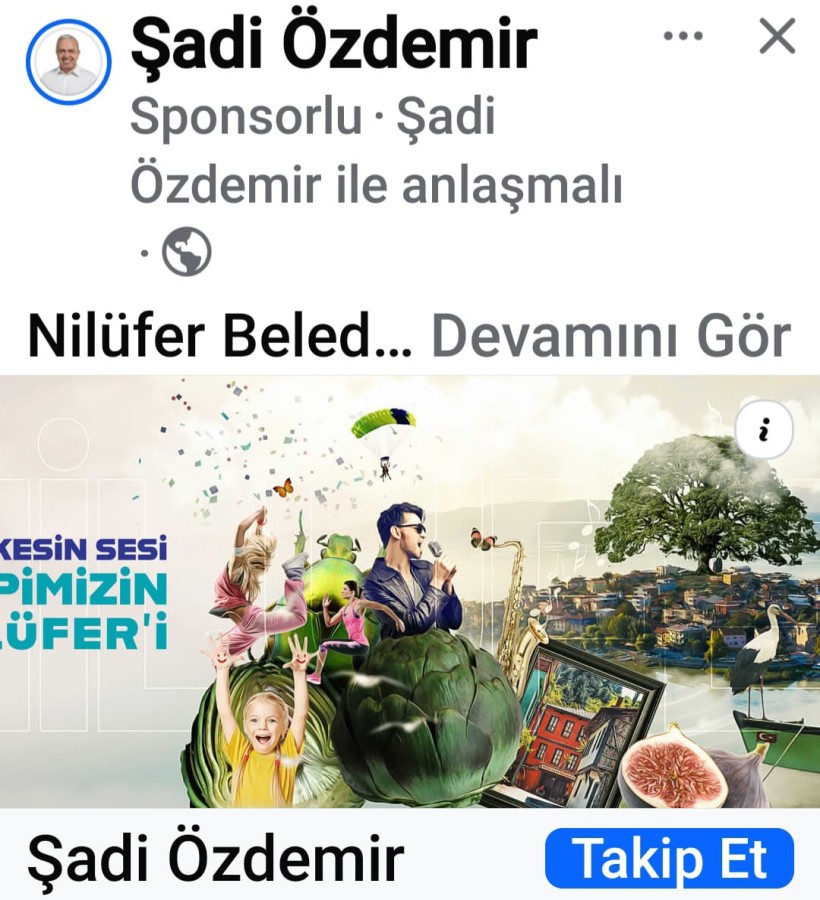Open Şadi Özdemir page name in header
This screenshot has height=900, width=820.
tap(333, 45)
